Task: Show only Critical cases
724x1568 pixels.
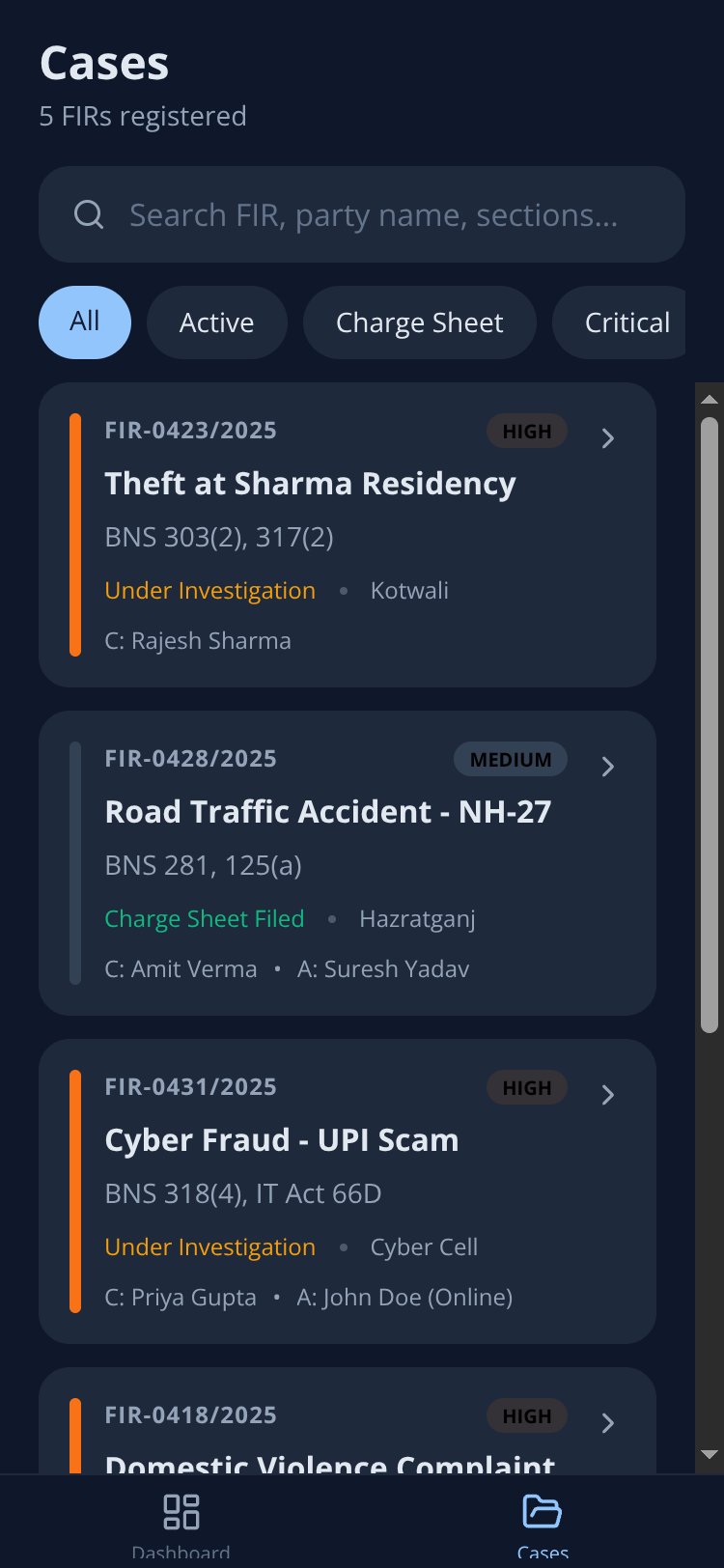Action: pos(619,322)
